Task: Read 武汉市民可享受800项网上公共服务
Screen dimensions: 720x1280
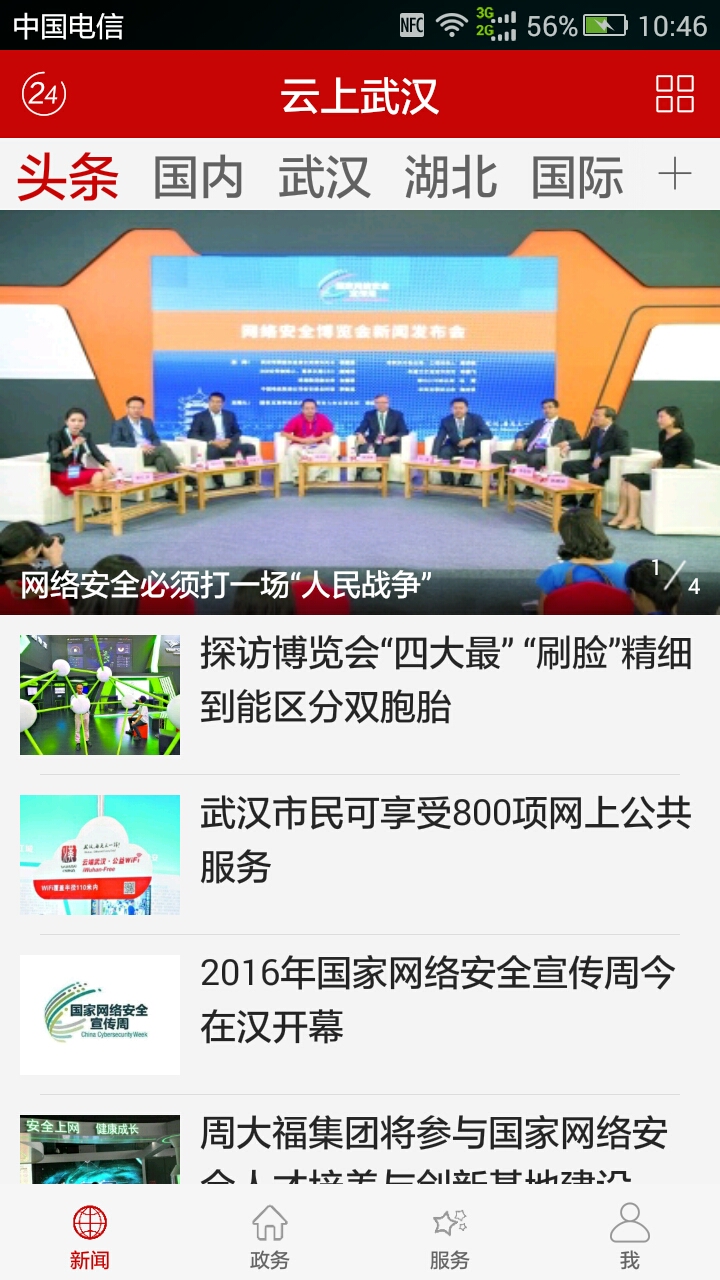Action: [x=360, y=855]
